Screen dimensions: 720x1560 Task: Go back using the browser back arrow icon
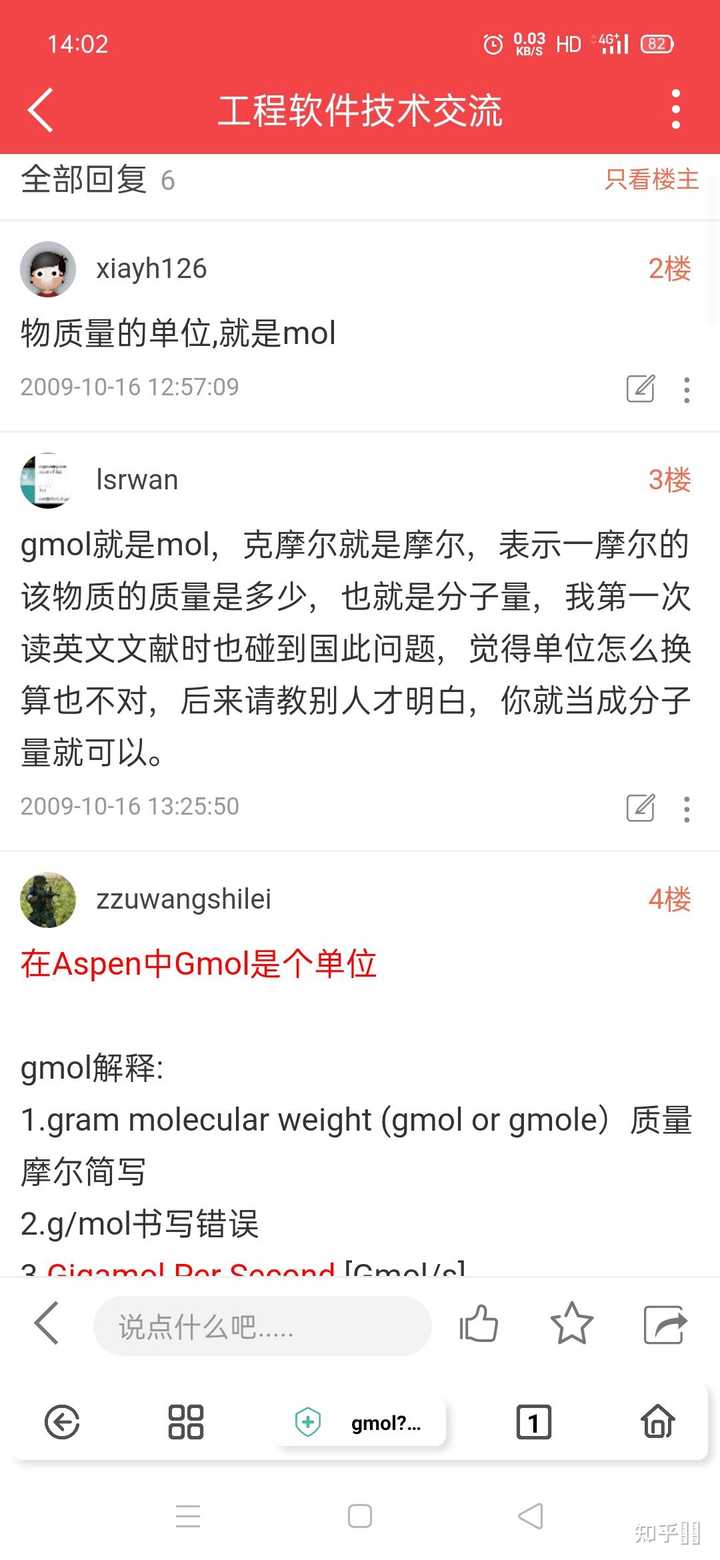pyautogui.click(x=62, y=1421)
